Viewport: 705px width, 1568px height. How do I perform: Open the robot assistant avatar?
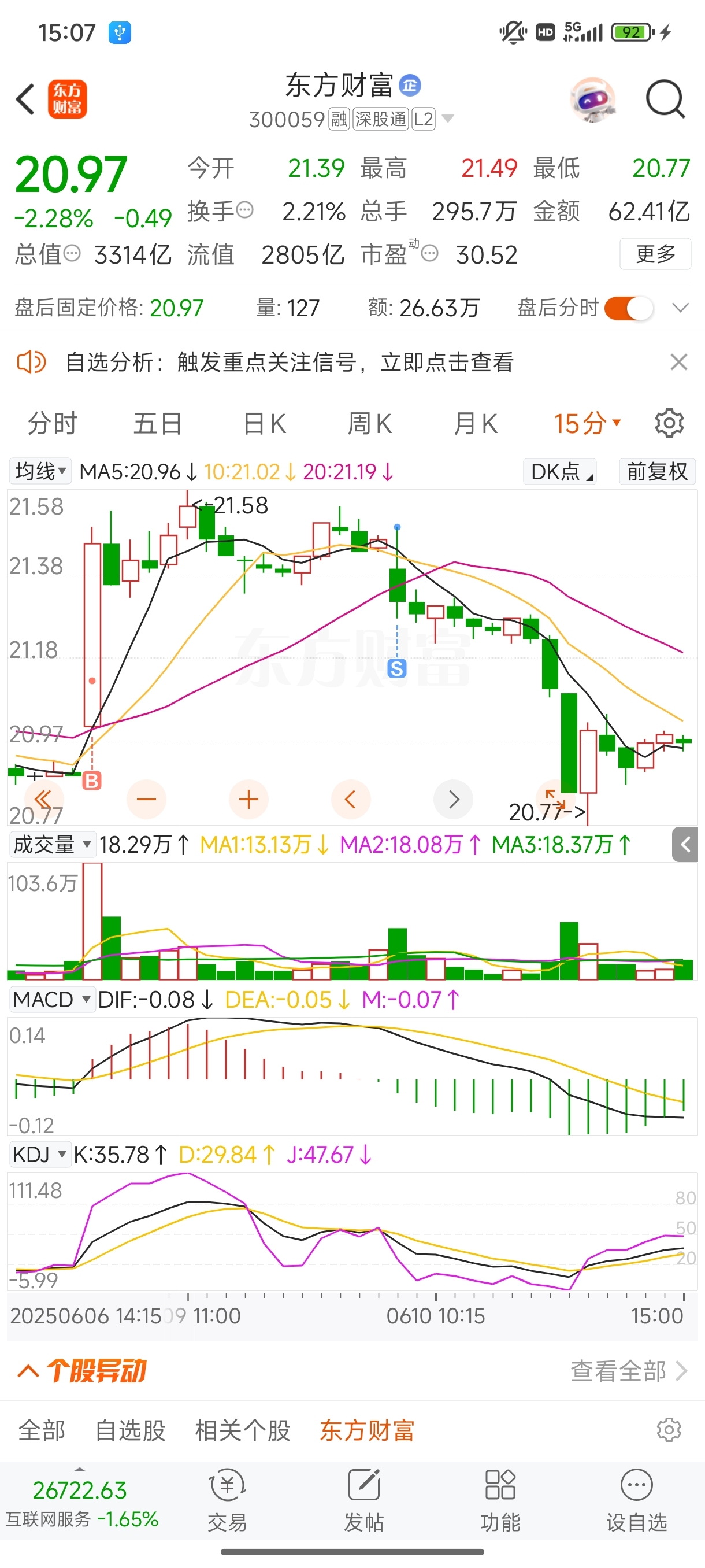point(593,99)
